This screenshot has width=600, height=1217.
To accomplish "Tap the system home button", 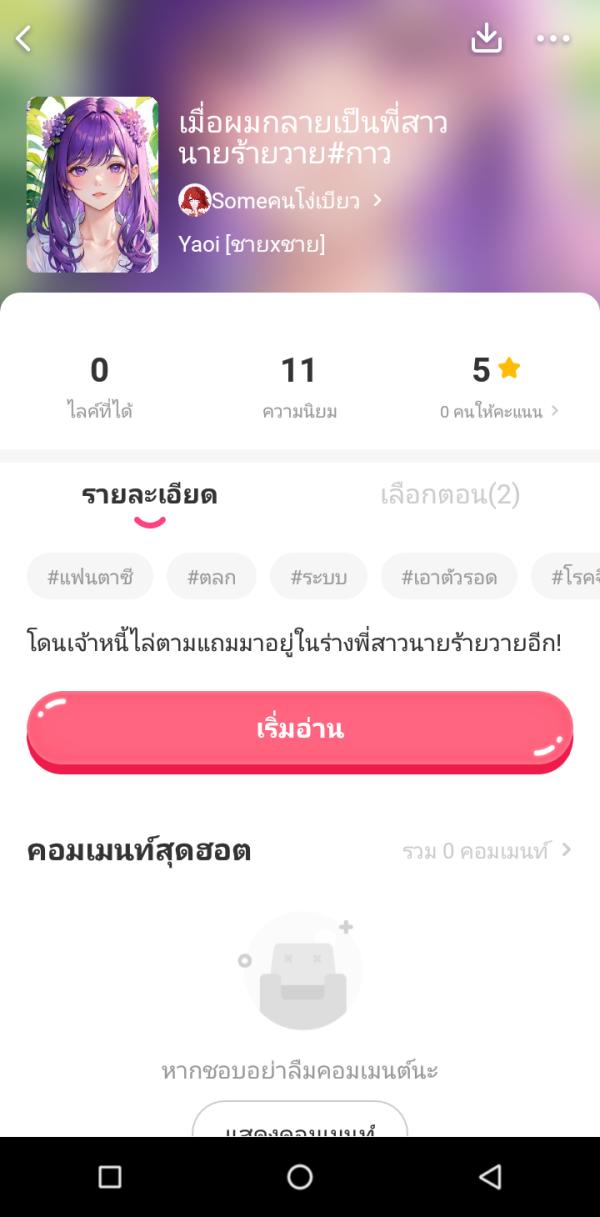I will tap(300, 1177).
